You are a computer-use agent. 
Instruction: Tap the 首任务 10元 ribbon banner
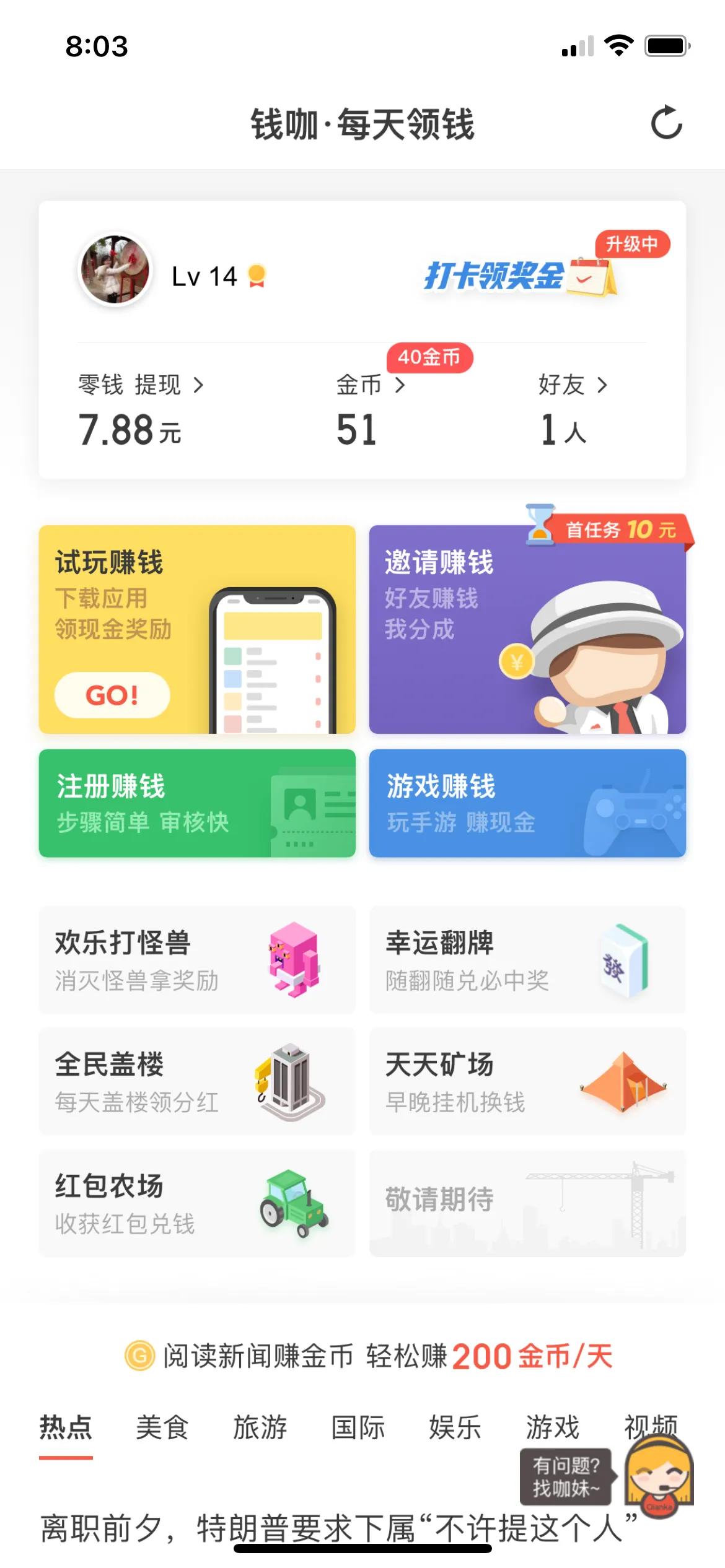(620, 529)
